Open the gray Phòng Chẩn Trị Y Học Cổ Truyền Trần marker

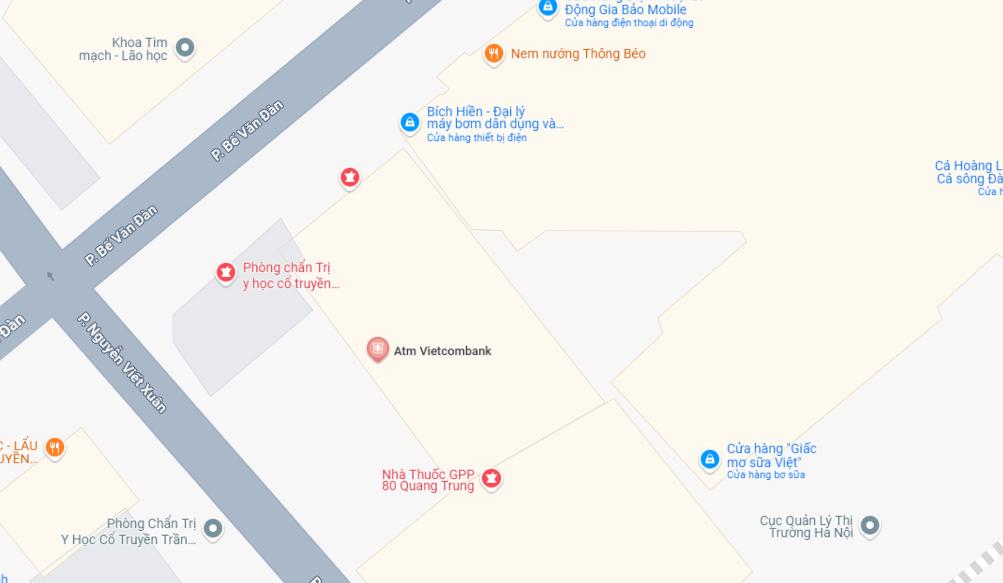pyautogui.click(x=213, y=530)
